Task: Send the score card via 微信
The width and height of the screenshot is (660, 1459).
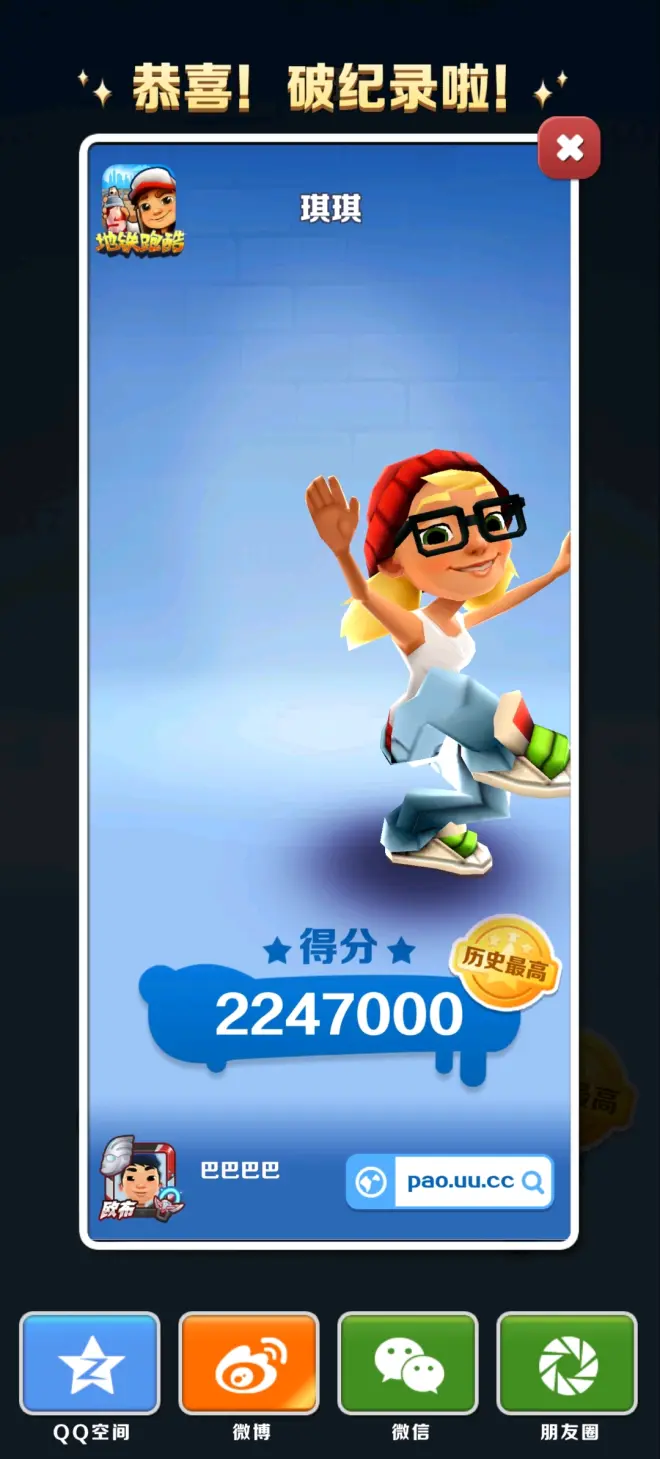Action: (408, 1364)
